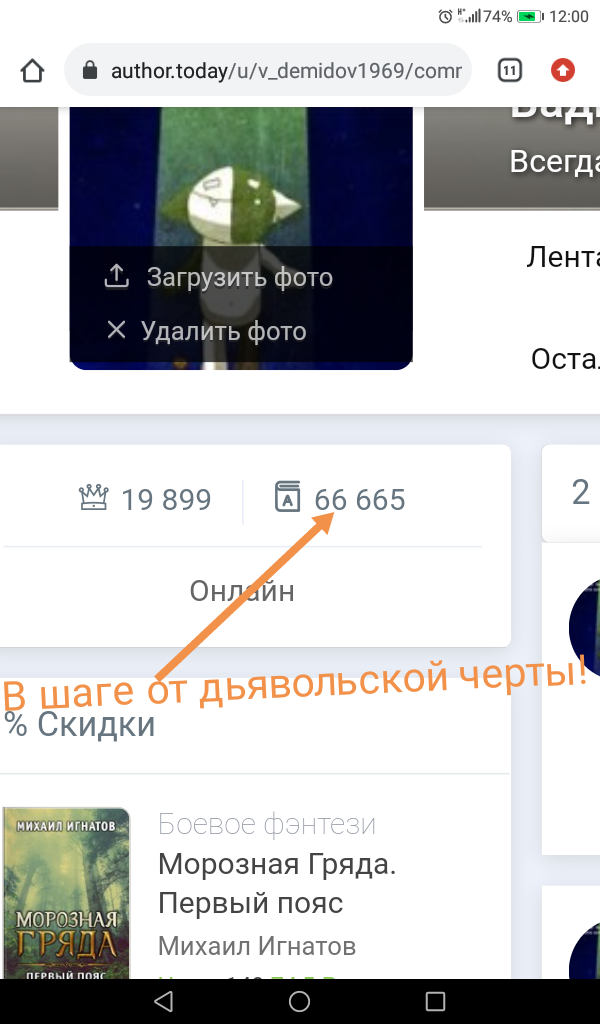This screenshot has width=600, height=1024.
Task: Tap the Chrome home button
Action: 33,71
